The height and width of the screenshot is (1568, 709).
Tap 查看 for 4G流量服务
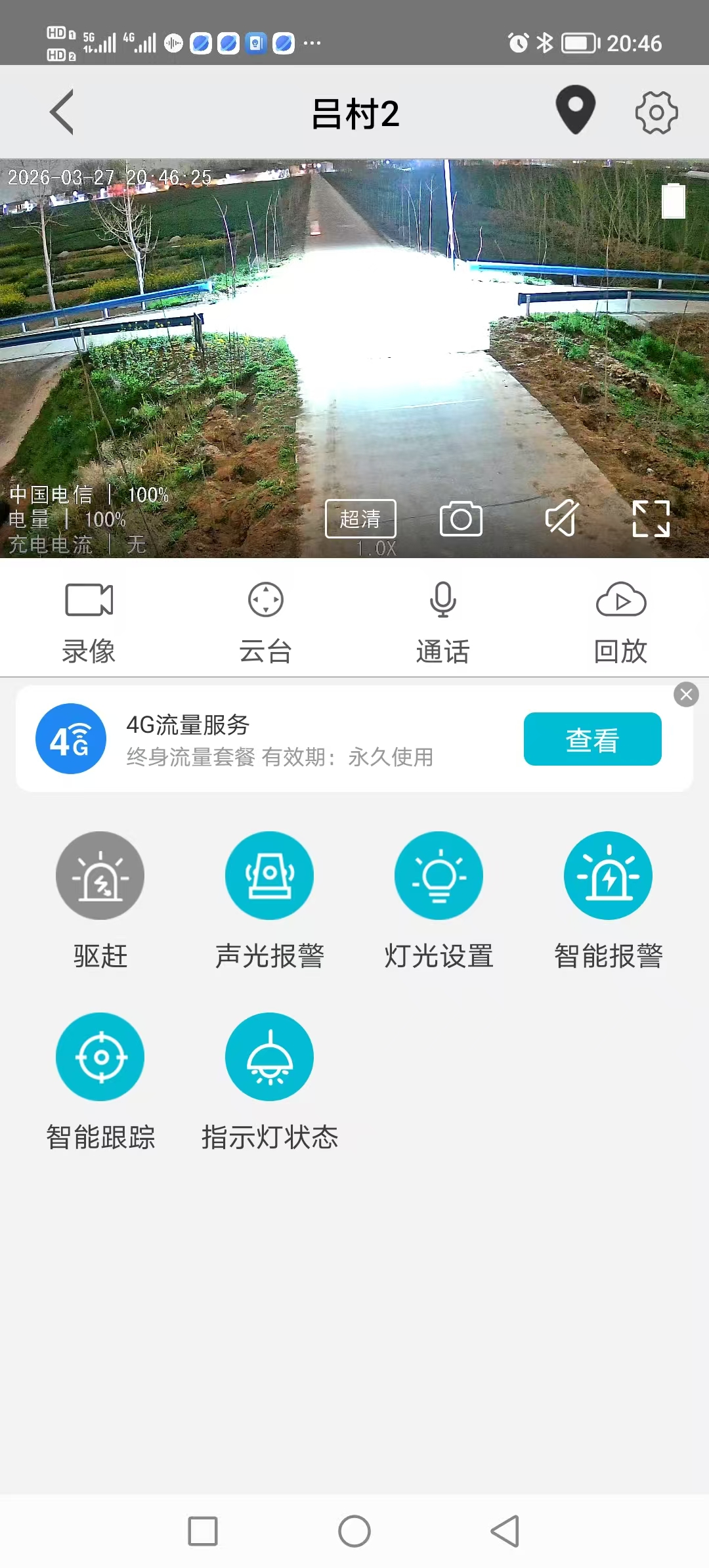pos(592,739)
